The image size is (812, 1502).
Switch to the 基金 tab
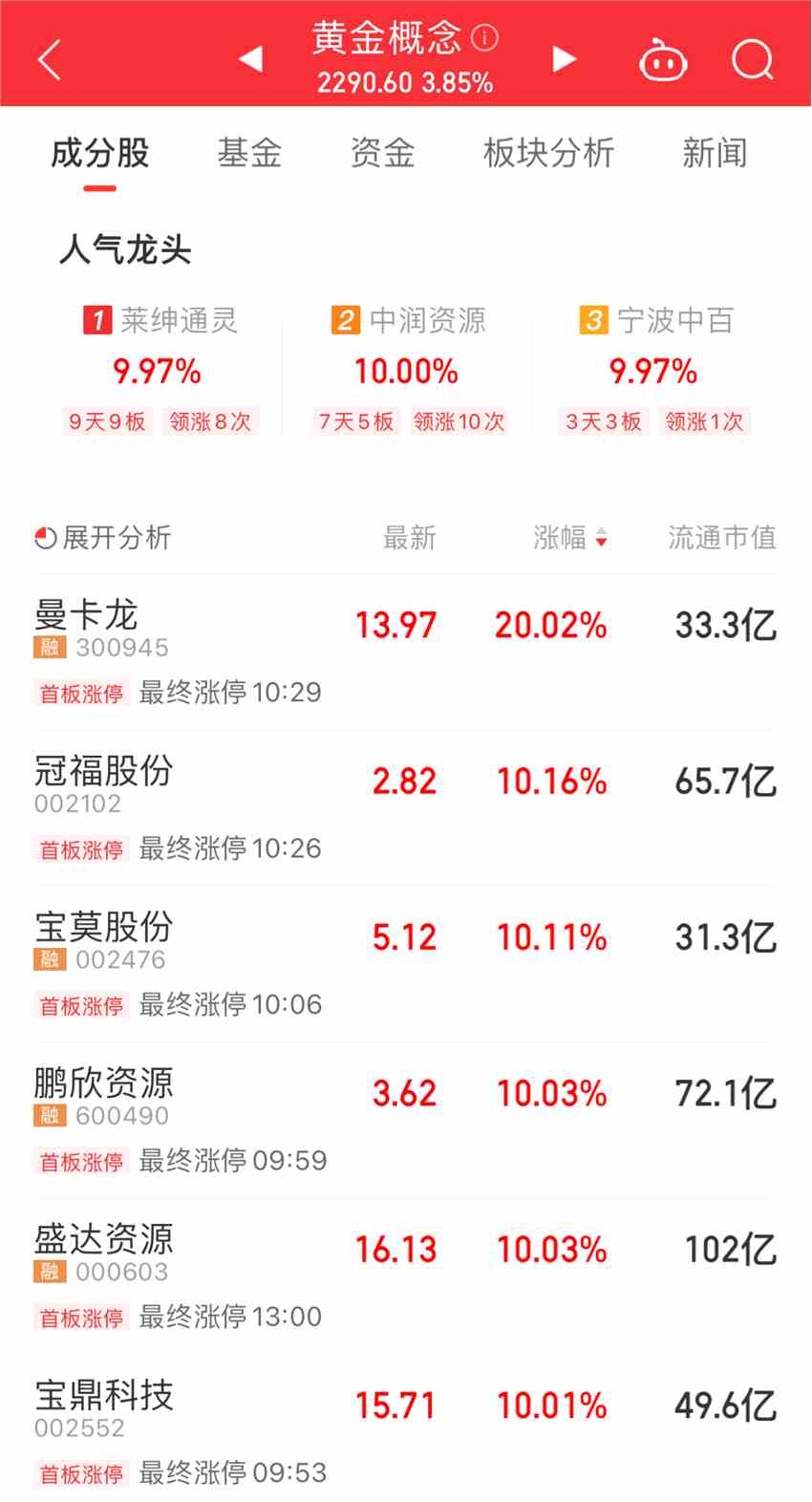[249, 153]
